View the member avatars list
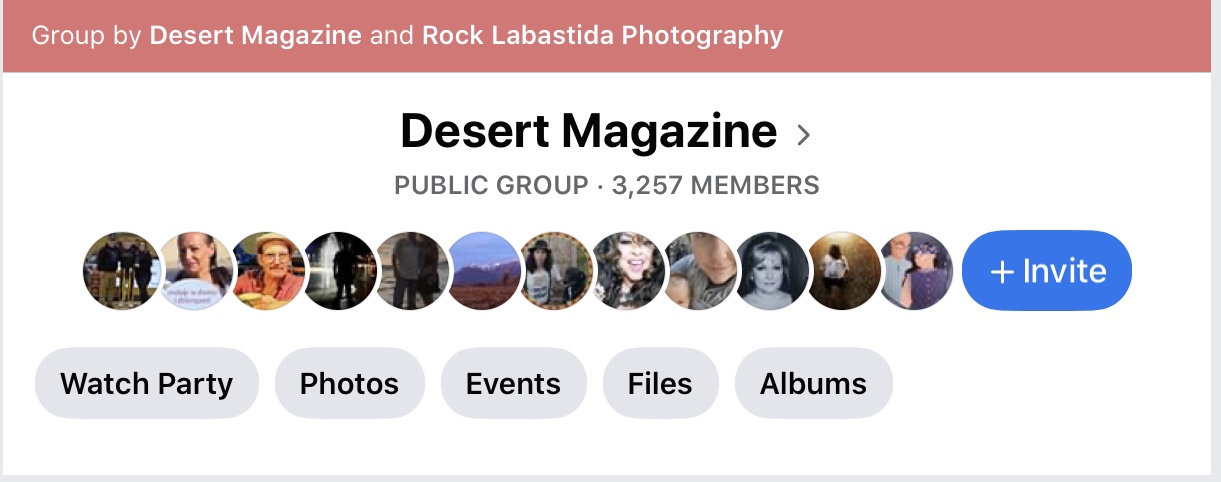This screenshot has width=1221, height=482. point(517,271)
